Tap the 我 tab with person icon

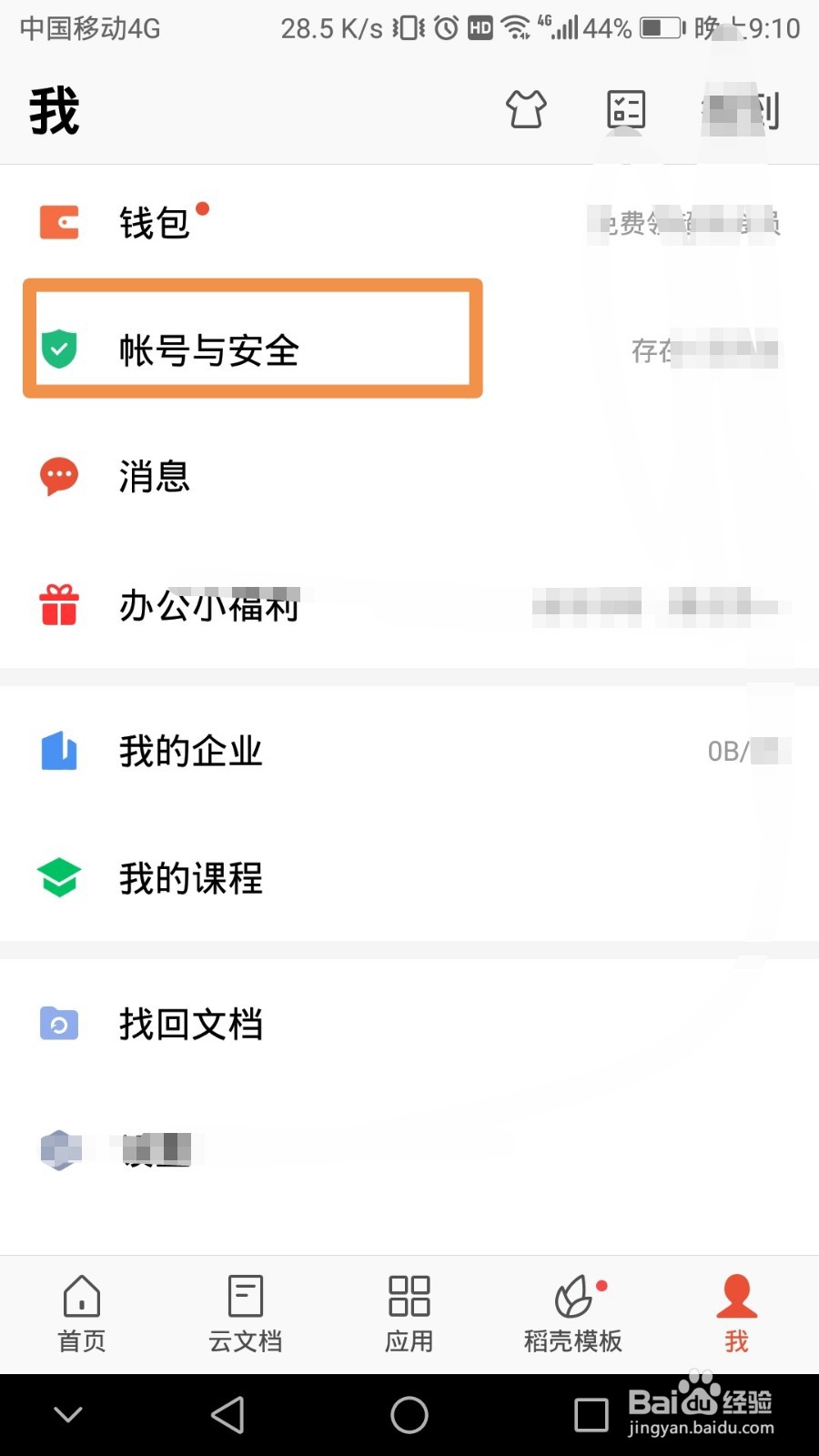(x=736, y=1313)
